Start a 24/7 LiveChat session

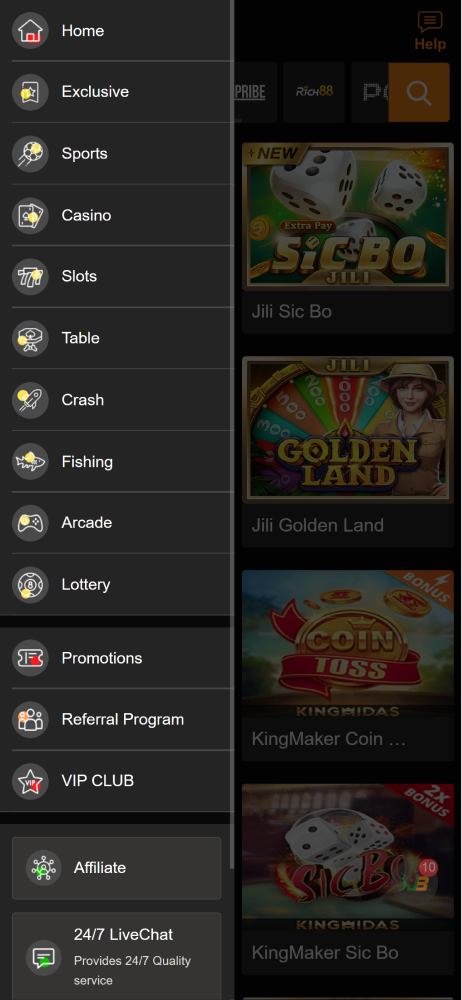coord(117,957)
